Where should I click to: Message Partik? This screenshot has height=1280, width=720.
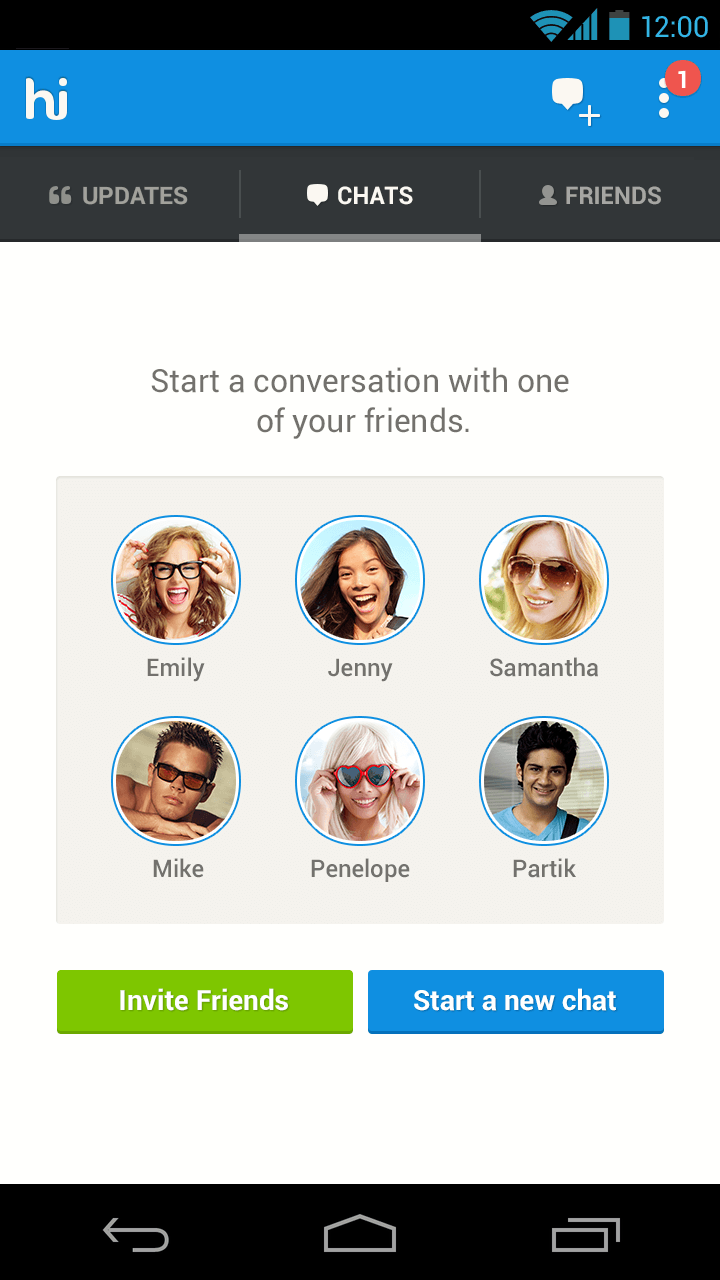(544, 780)
